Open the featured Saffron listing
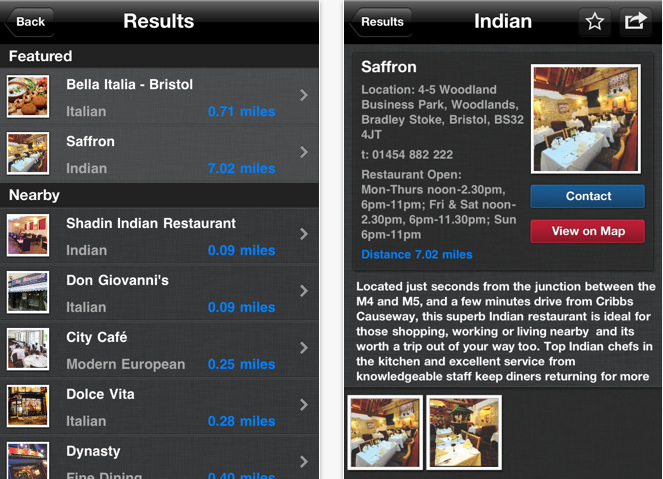663x479 pixels. pyautogui.click(x=160, y=154)
